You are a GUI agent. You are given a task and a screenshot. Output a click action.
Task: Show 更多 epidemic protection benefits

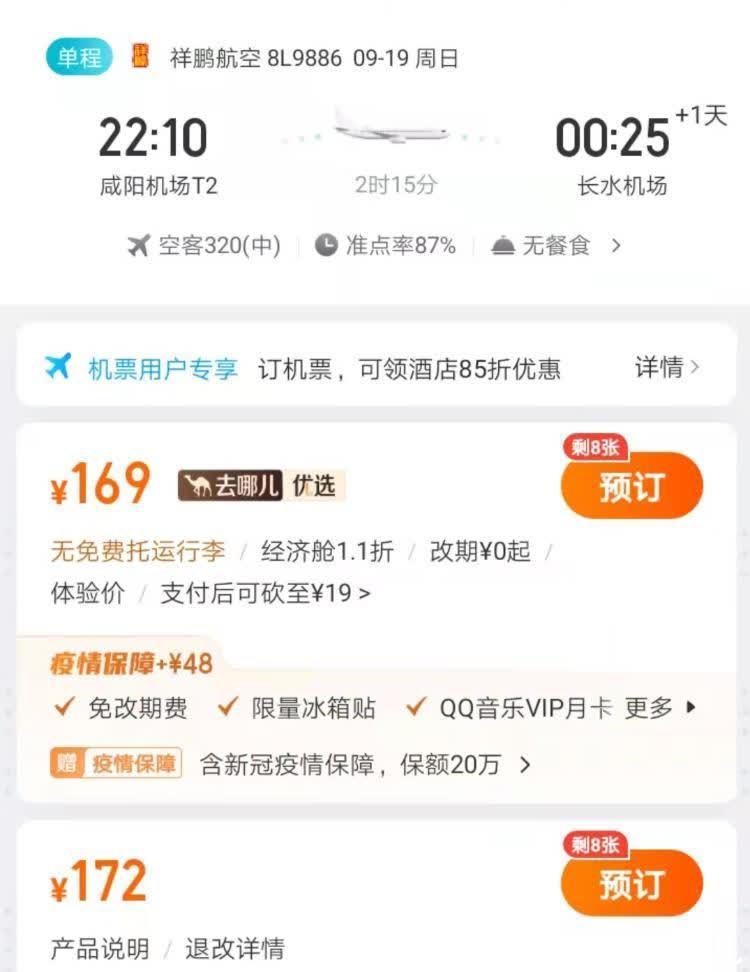pyautogui.click(x=660, y=708)
